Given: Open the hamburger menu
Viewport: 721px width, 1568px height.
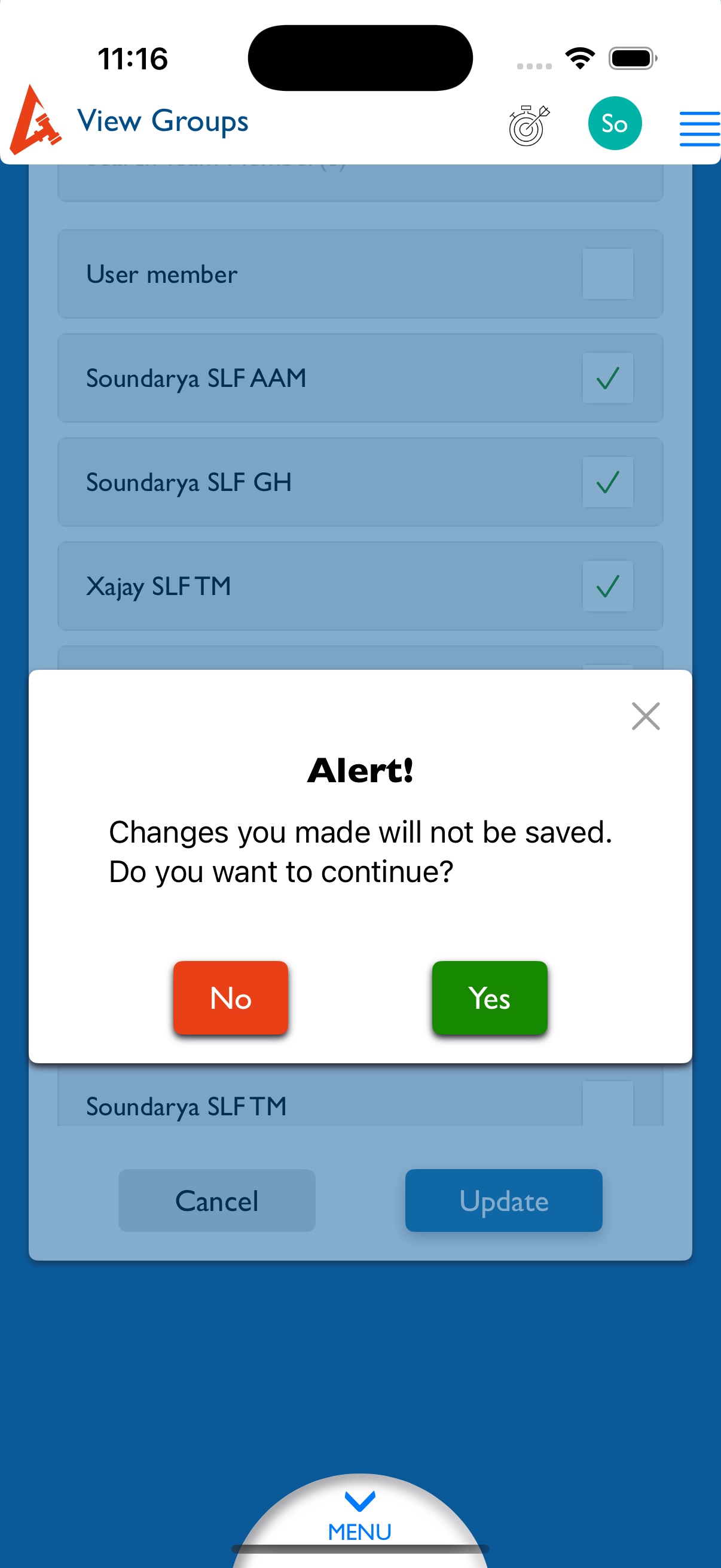Looking at the screenshot, I should 699,129.
